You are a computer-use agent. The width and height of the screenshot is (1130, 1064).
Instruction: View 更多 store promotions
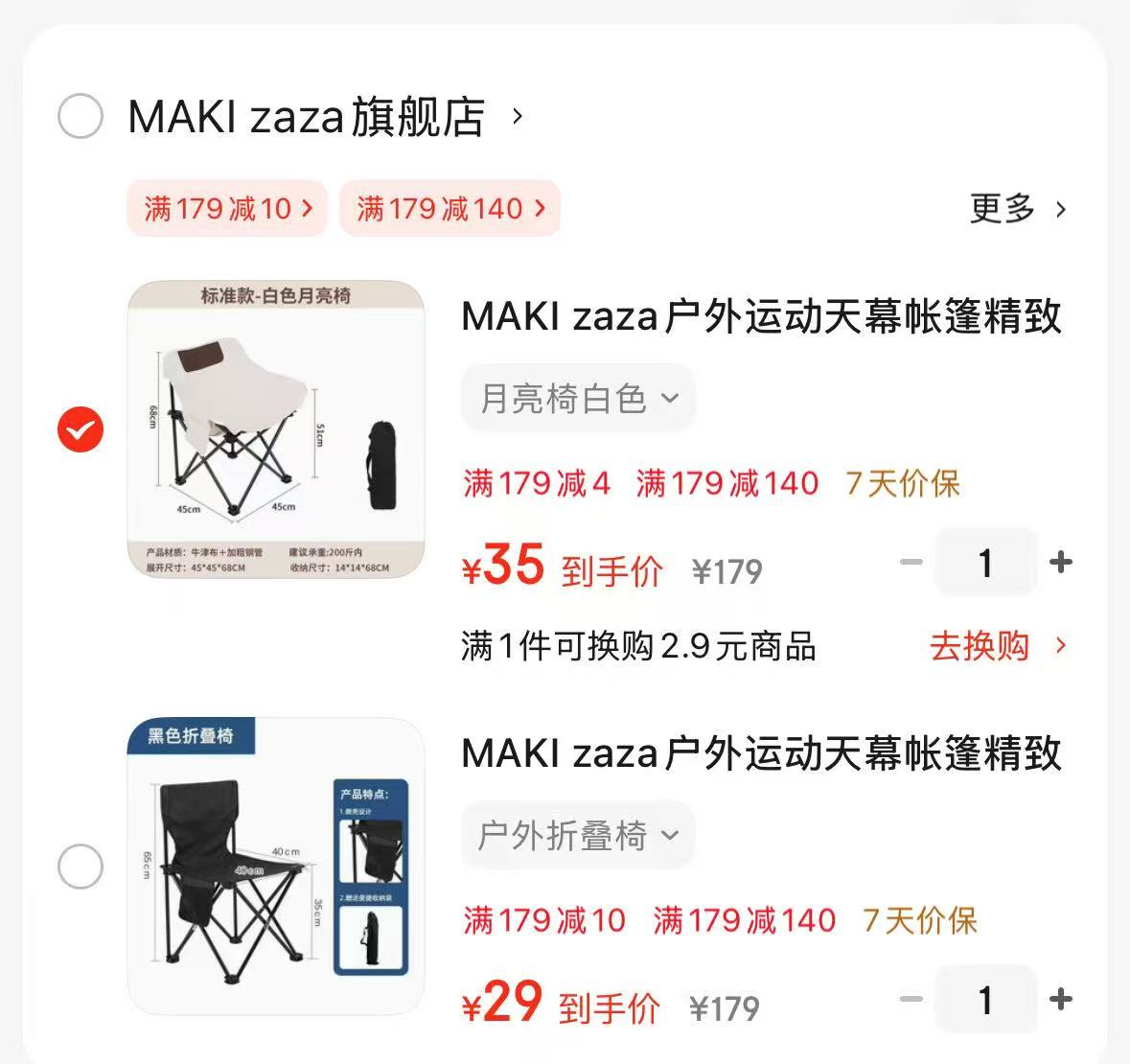click(1017, 208)
